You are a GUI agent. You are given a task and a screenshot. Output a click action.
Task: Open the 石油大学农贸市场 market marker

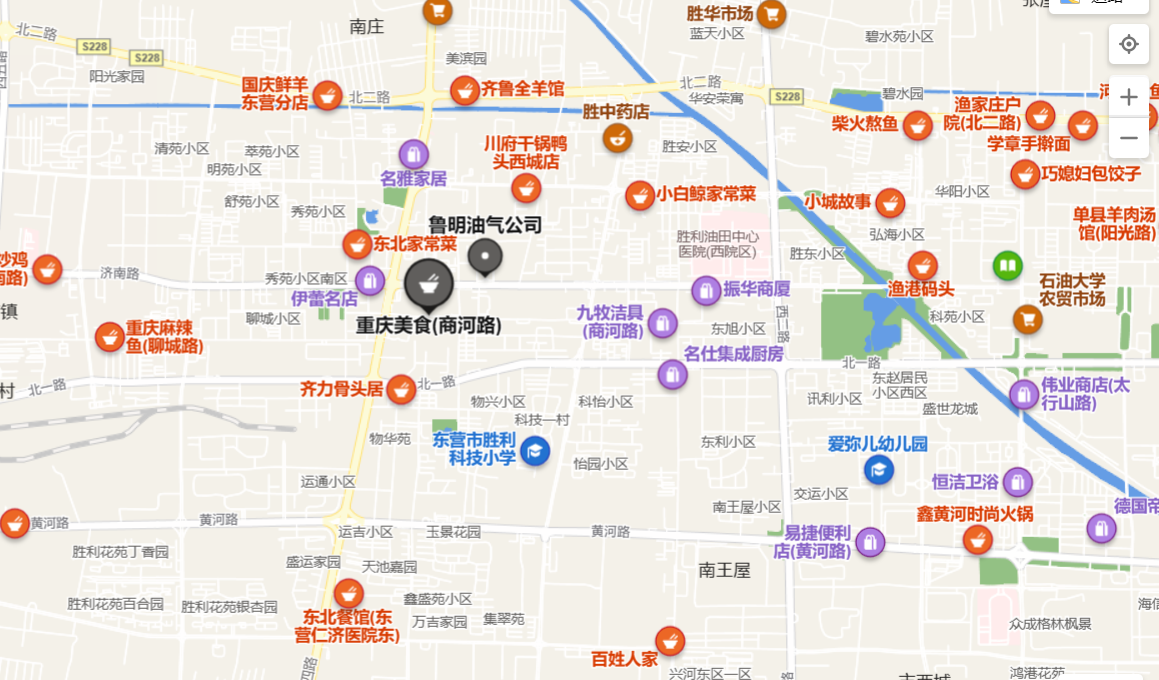(x=1027, y=320)
